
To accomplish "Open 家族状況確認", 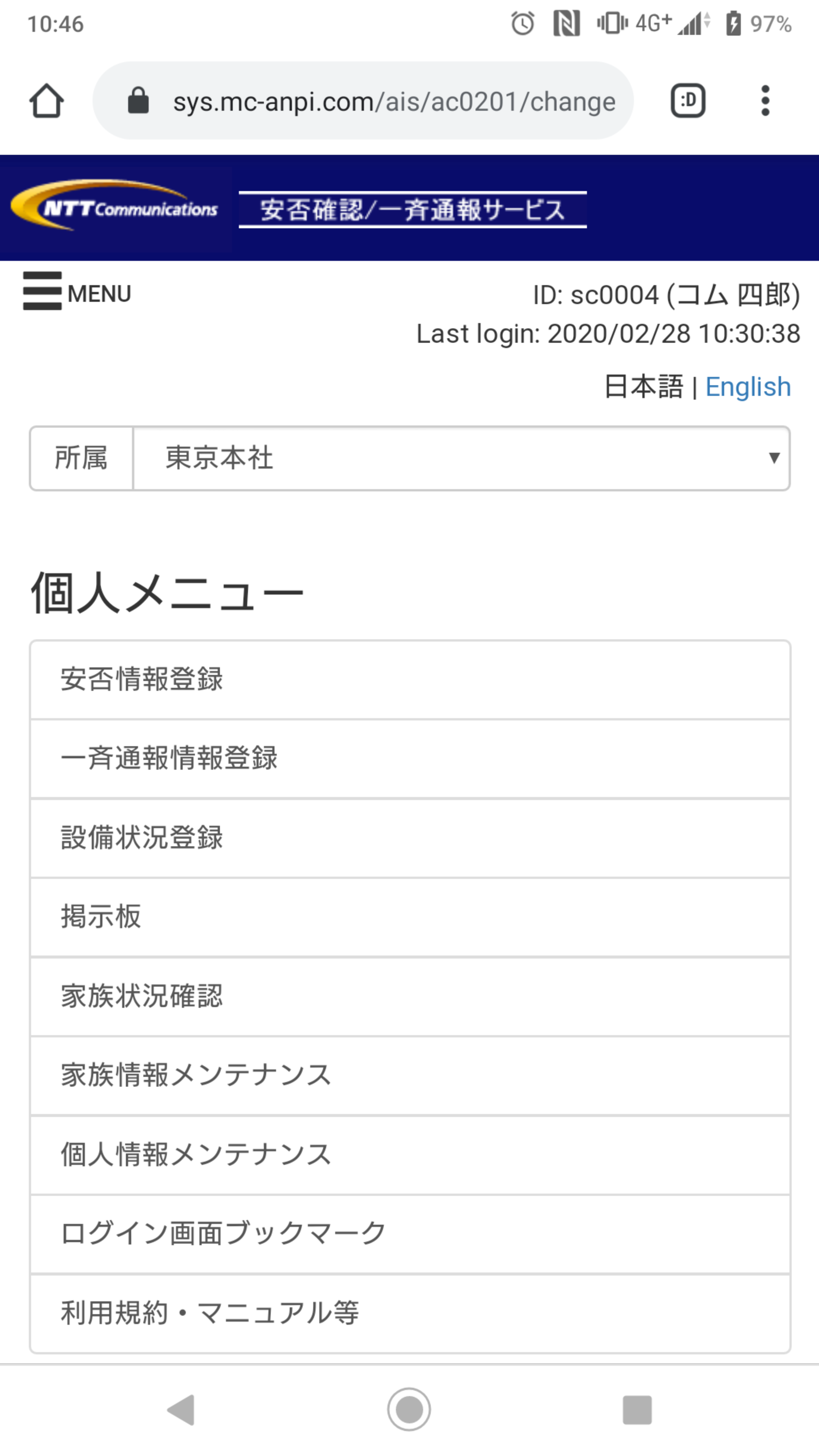I will [410, 996].
